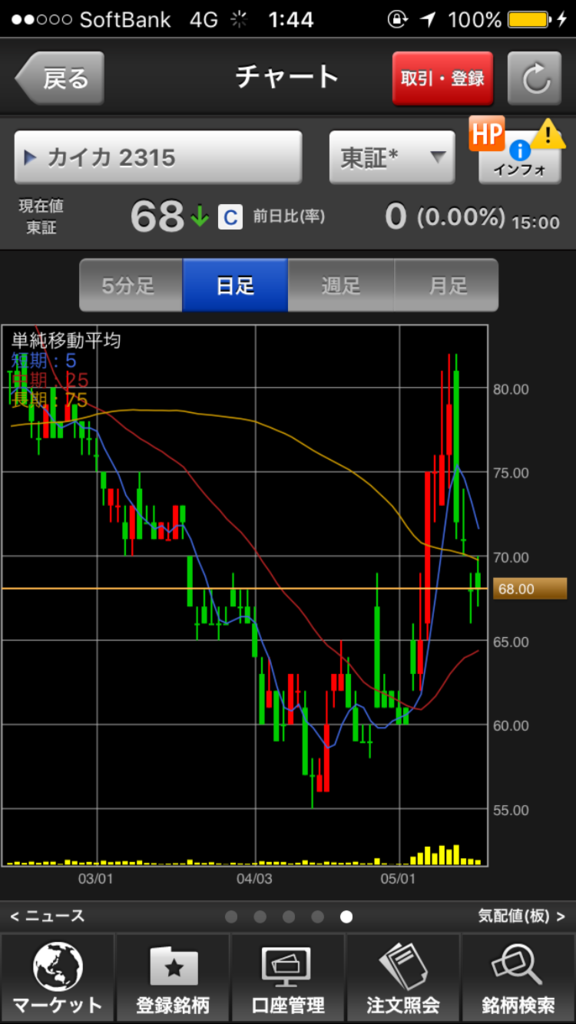576x1024 pixels.
Task: Go to the 気配値(板) page
Action: click(522, 916)
